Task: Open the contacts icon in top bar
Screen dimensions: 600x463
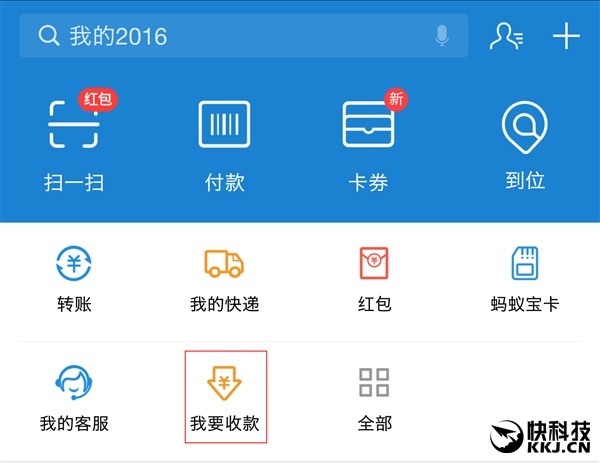Action: point(506,37)
